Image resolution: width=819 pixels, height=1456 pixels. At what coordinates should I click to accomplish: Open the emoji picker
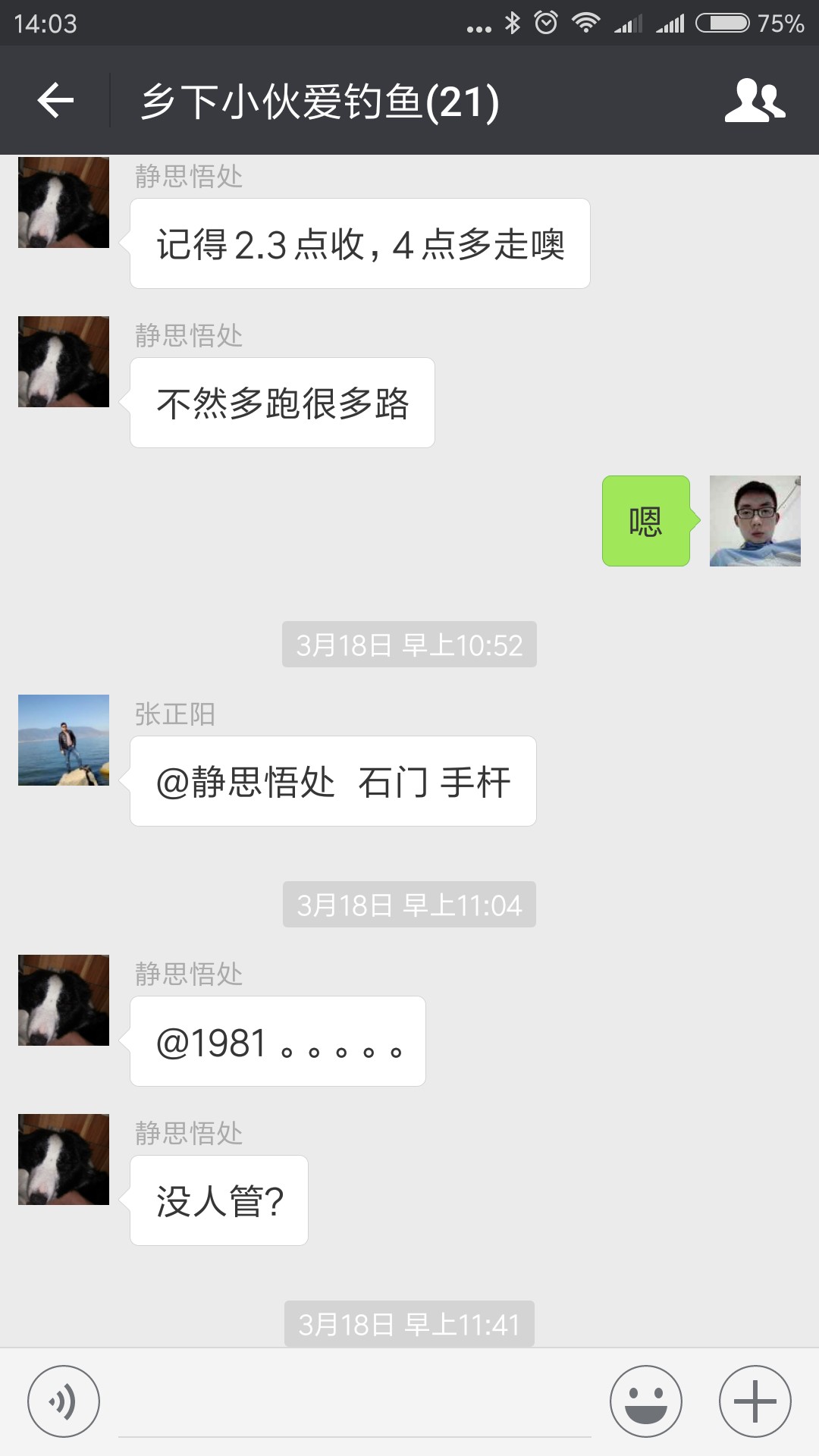pyautogui.click(x=646, y=1401)
